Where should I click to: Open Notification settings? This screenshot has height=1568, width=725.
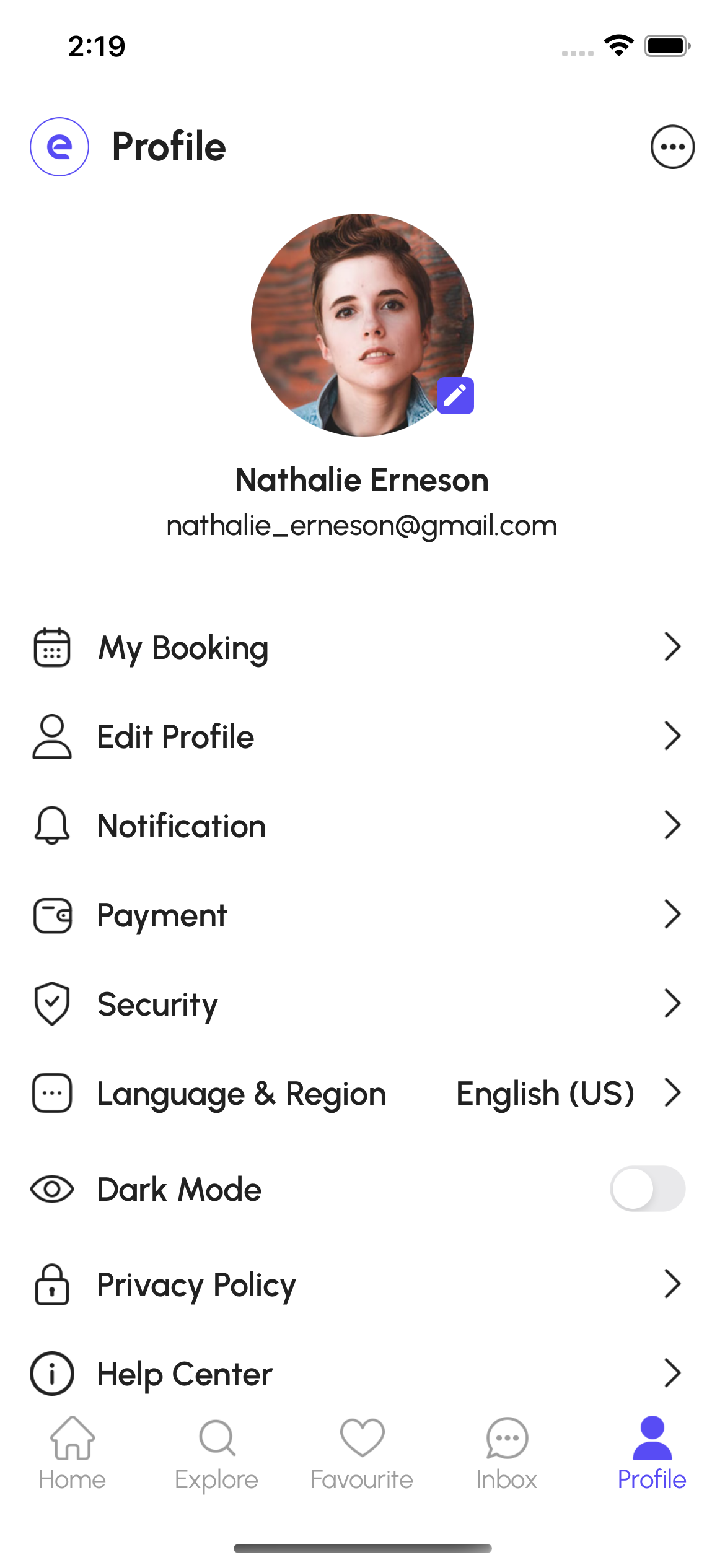pyautogui.click(x=362, y=825)
